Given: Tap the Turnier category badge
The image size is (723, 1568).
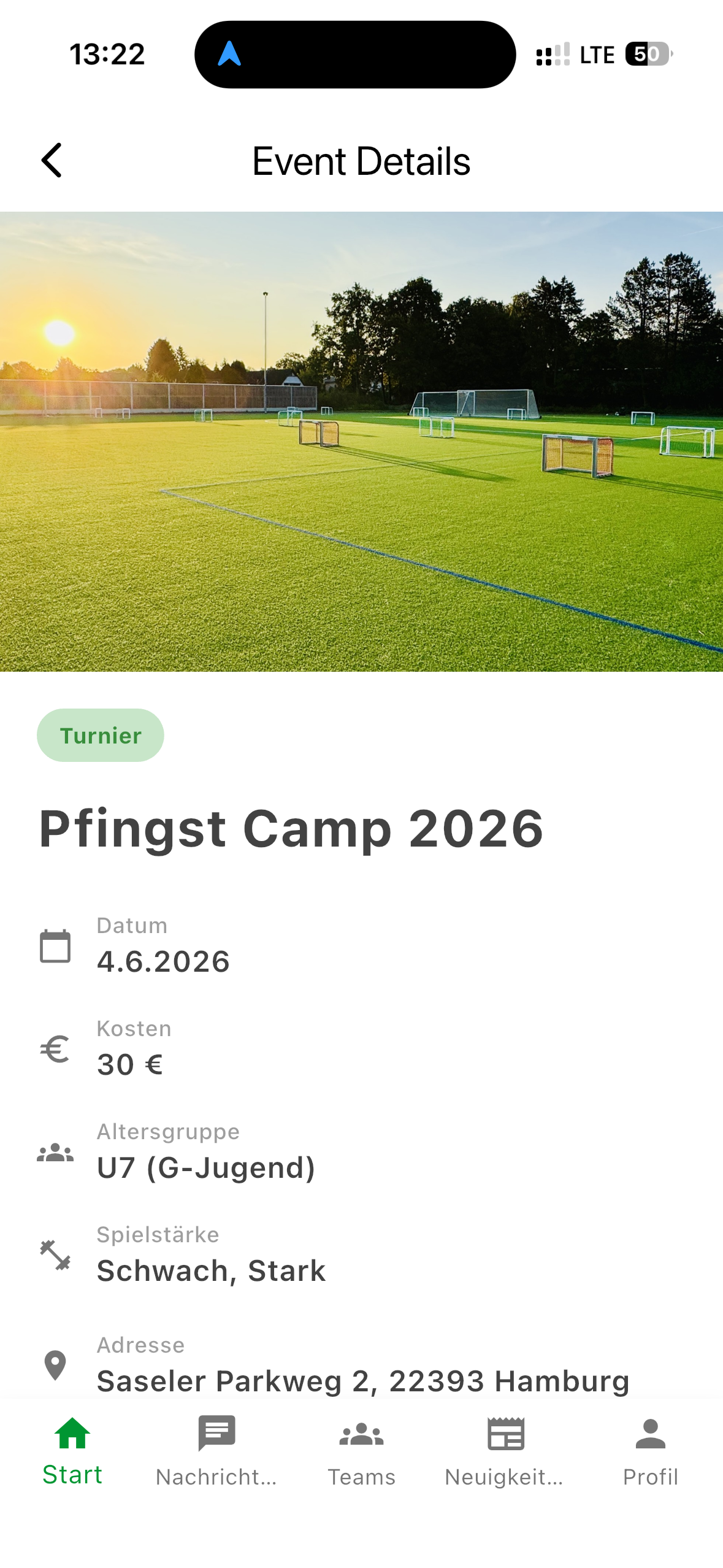Looking at the screenshot, I should tap(101, 735).
